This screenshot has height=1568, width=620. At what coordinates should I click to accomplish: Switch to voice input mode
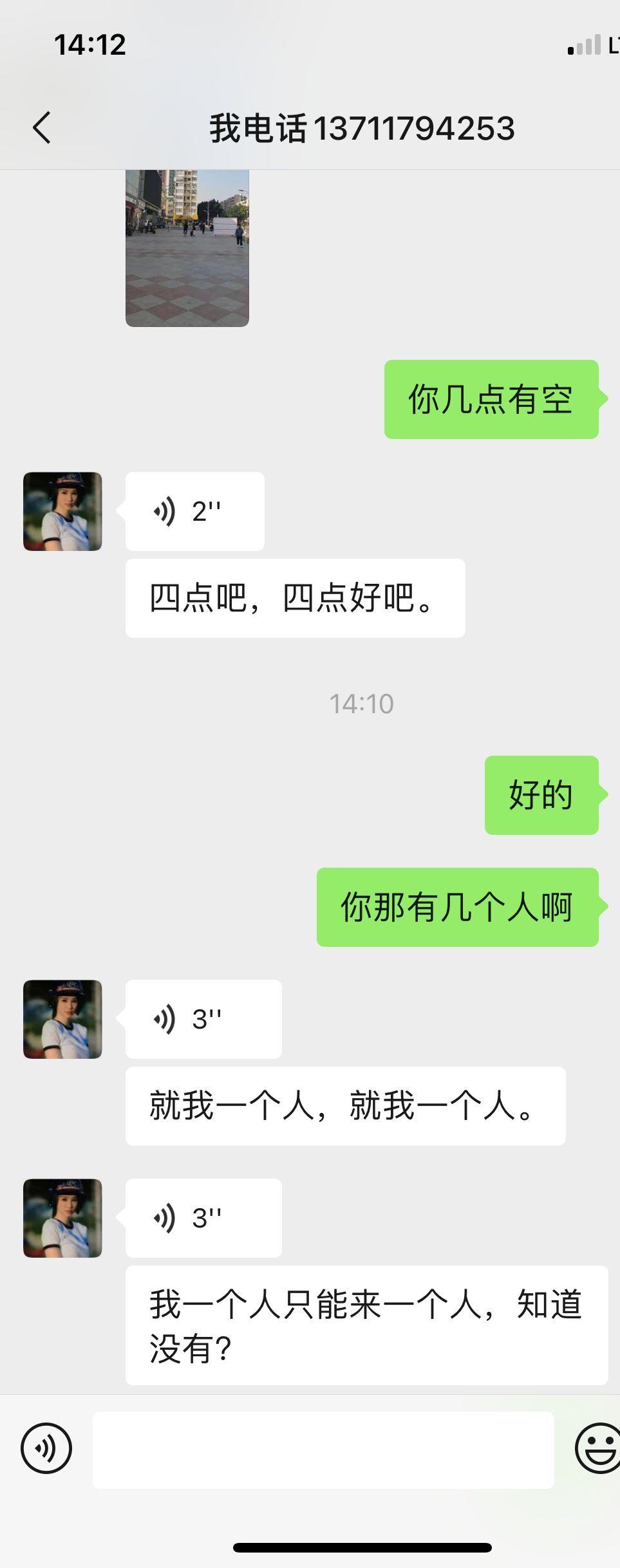pos(46,1448)
